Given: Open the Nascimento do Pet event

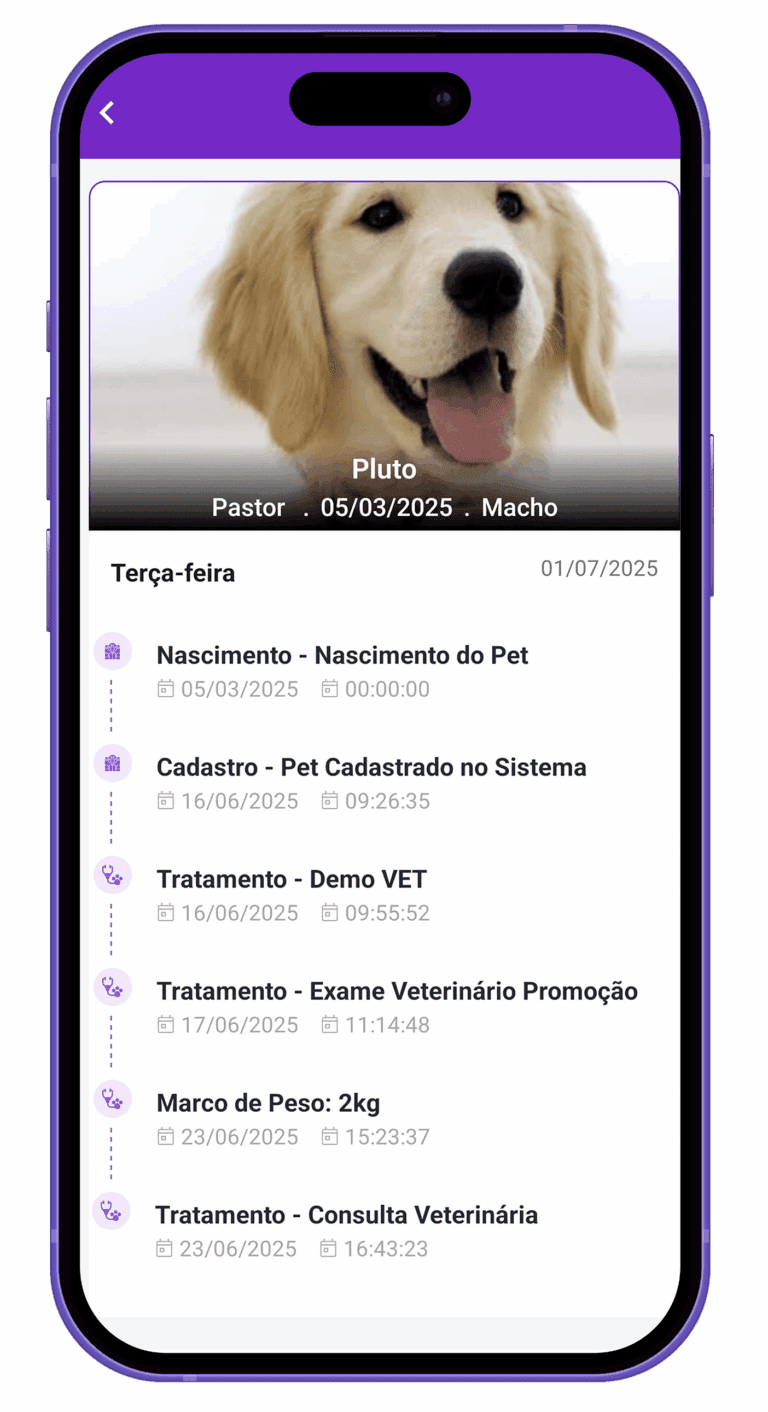Looking at the screenshot, I should (342, 656).
